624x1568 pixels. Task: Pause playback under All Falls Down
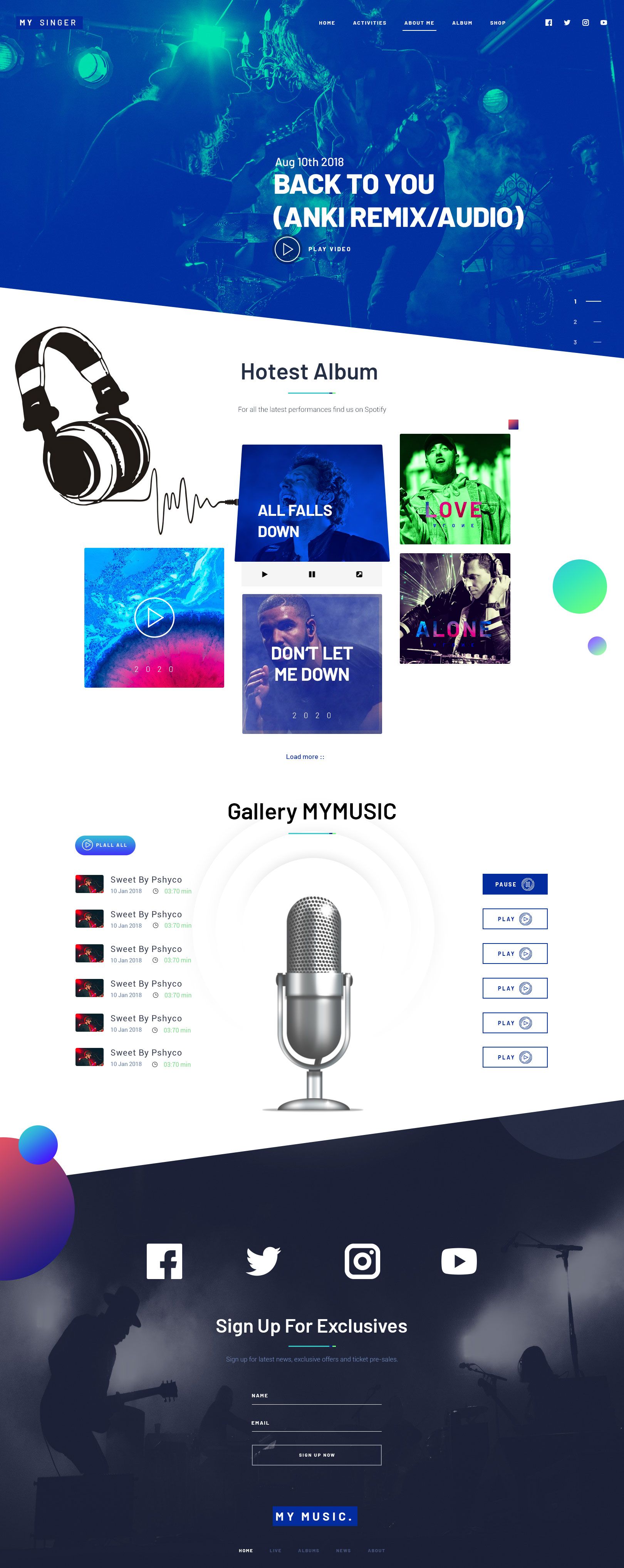(312, 574)
